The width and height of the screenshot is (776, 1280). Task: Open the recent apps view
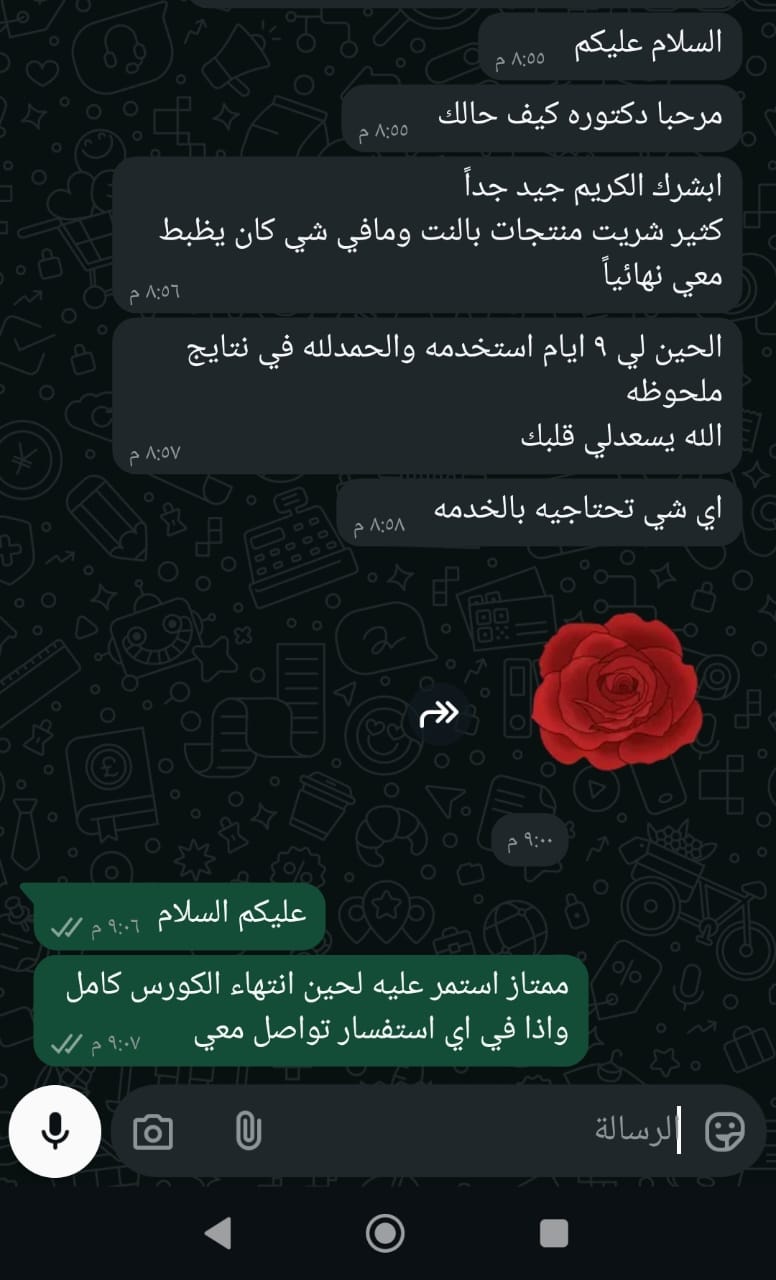pos(553,1233)
